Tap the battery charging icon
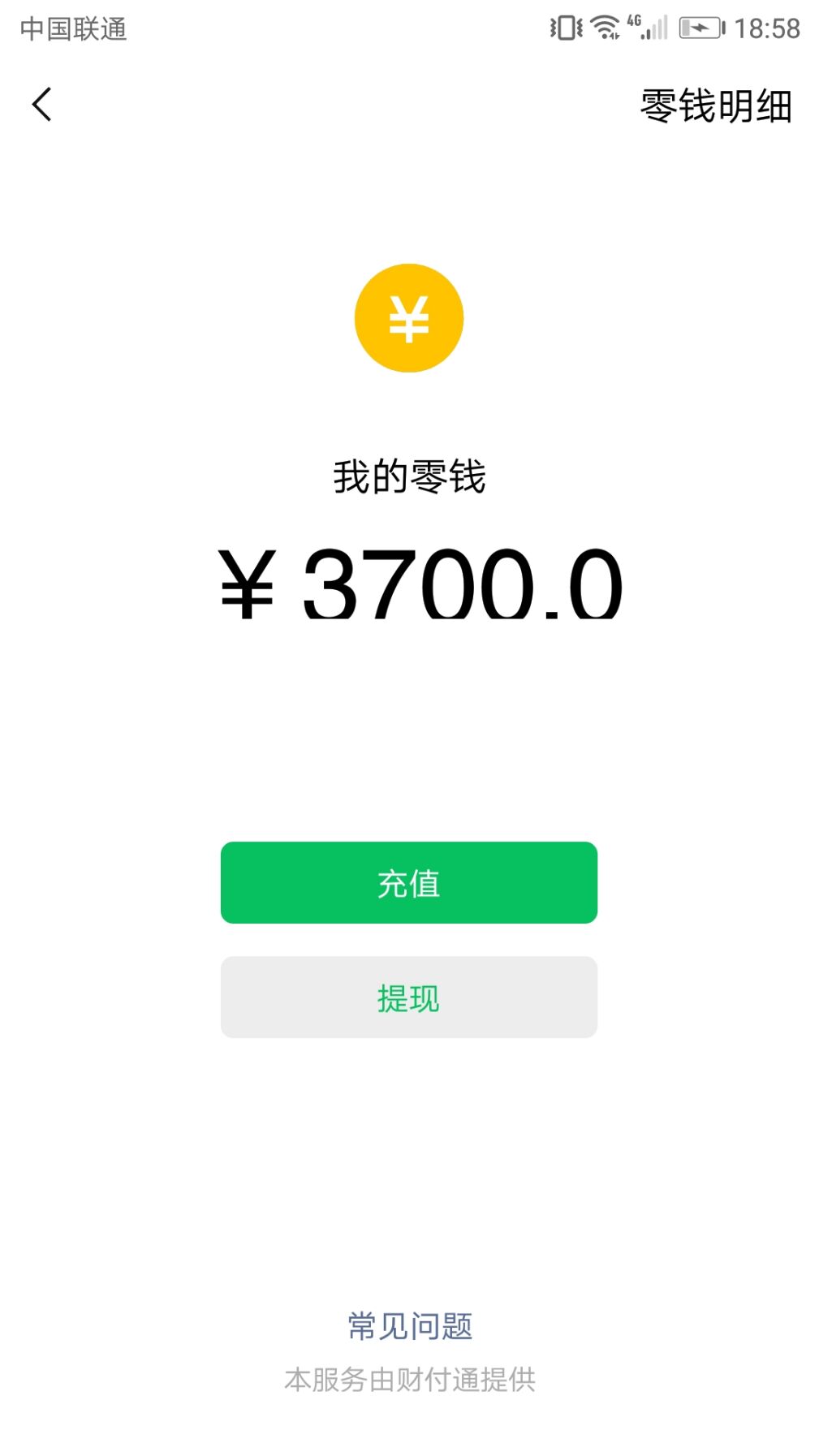This screenshot has width=819, height=1456. pyautogui.click(x=700, y=26)
